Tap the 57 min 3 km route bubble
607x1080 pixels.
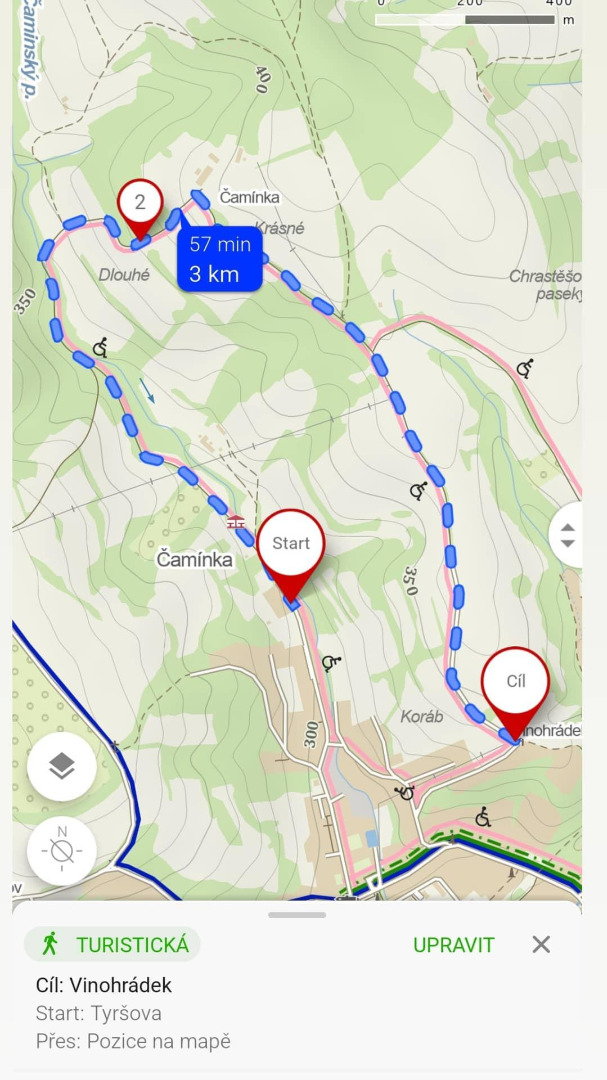coord(219,258)
